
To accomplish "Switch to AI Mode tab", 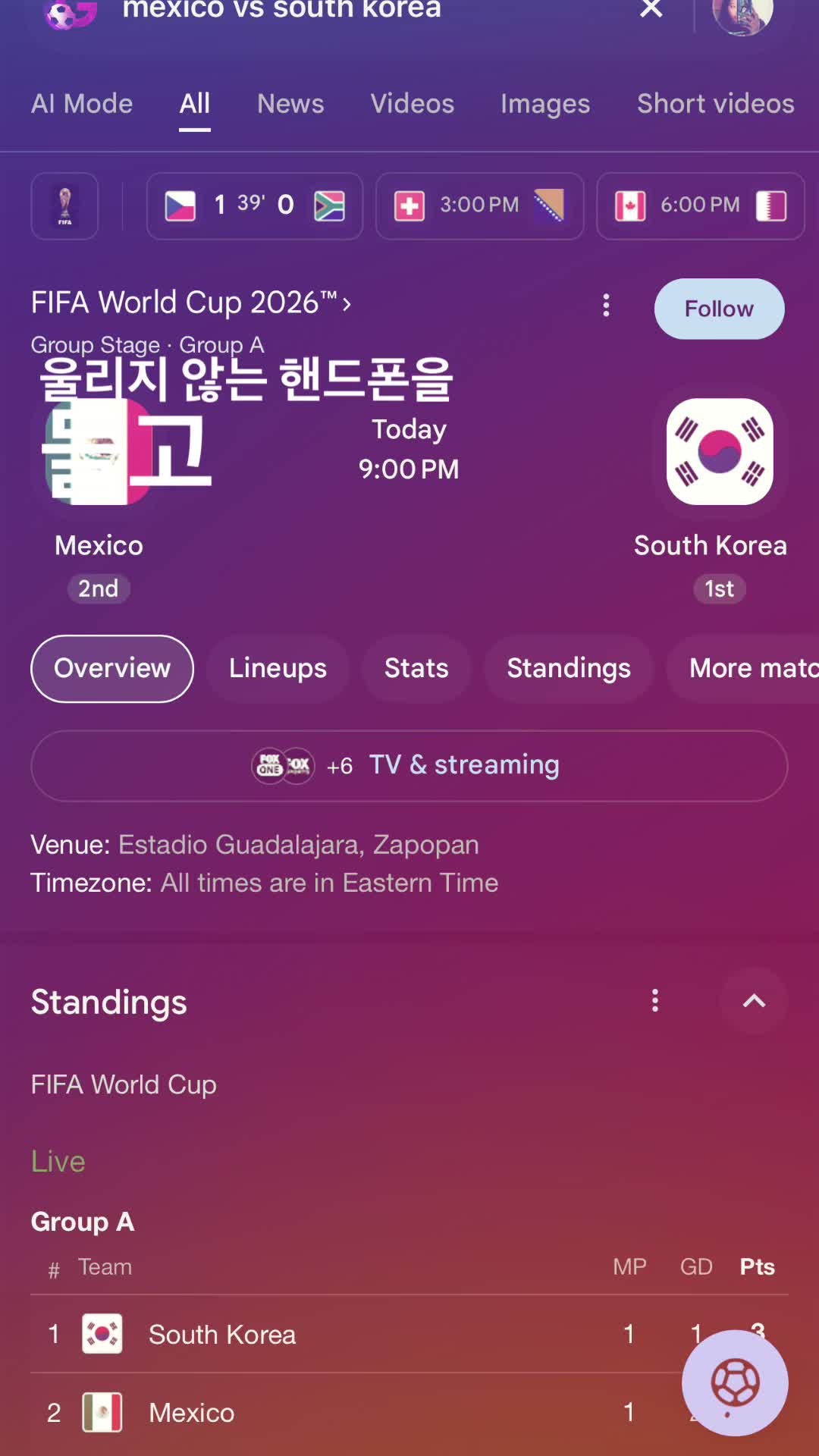I will click(x=82, y=103).
